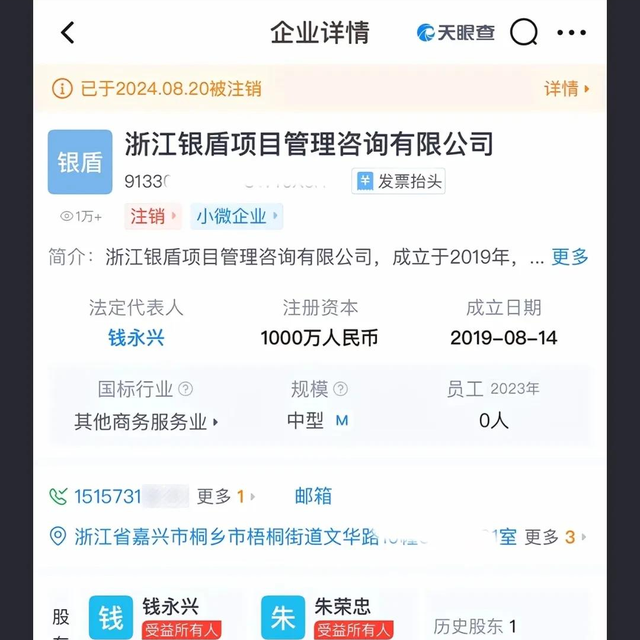
Task: Open the search icon in the header
Action: click(524, 32)
